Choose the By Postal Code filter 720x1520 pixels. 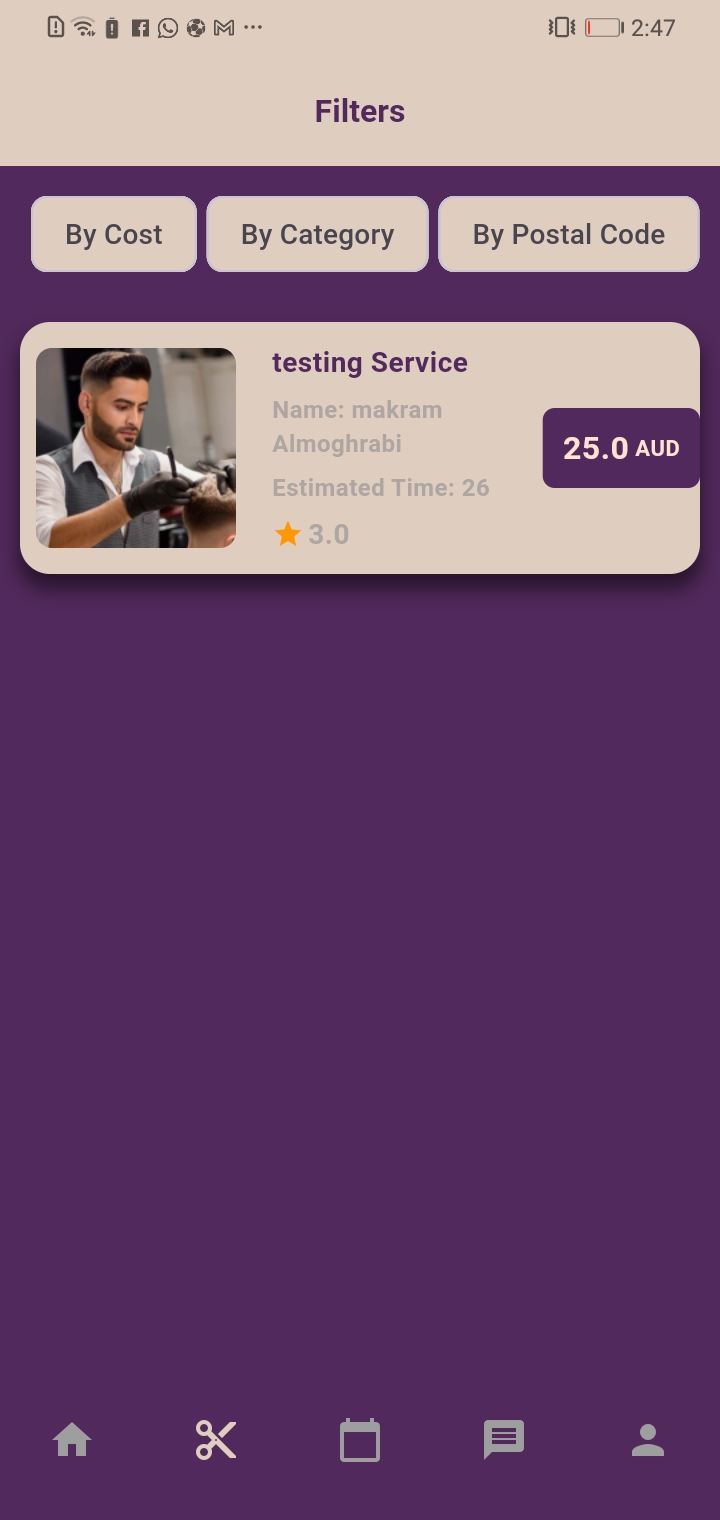[x=568, y=234]
